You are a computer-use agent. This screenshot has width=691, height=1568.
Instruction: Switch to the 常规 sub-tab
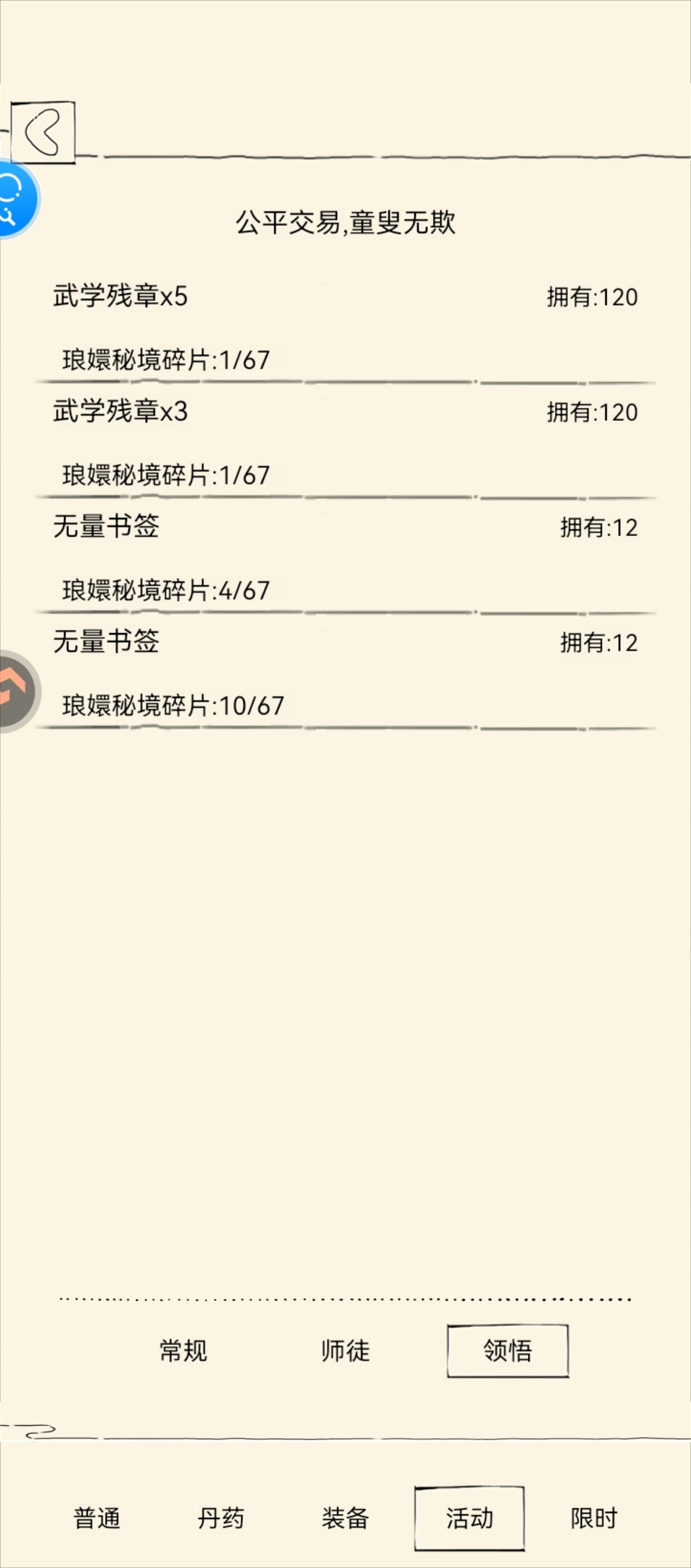pos(183,1351)
